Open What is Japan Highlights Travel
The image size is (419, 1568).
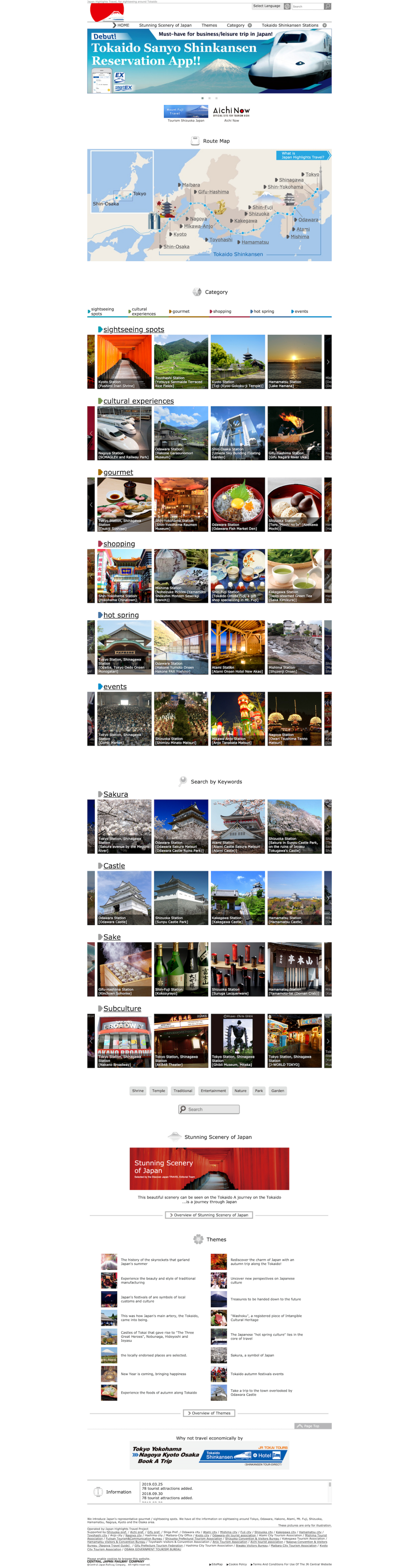pos(303,156)
